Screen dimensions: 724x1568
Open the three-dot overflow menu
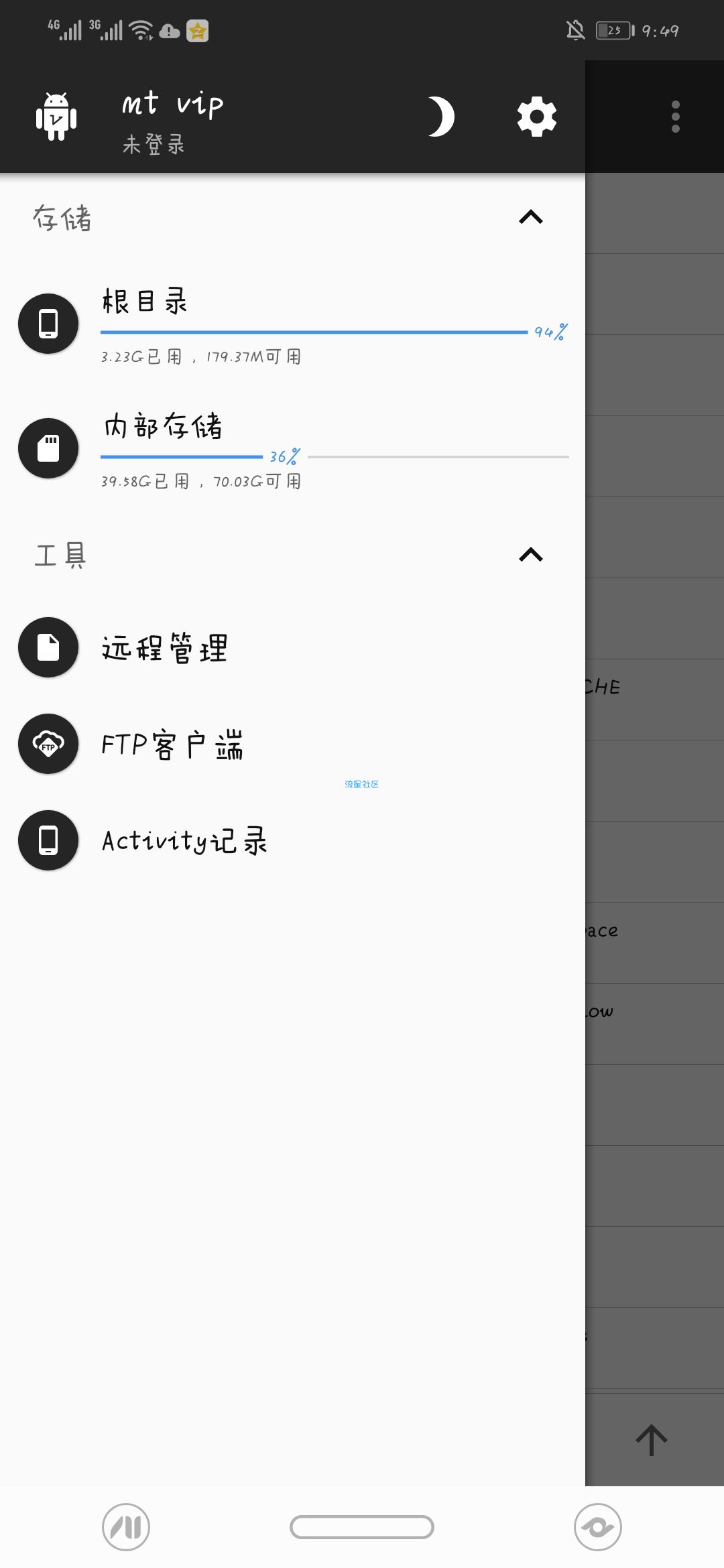tap(675, 117)
